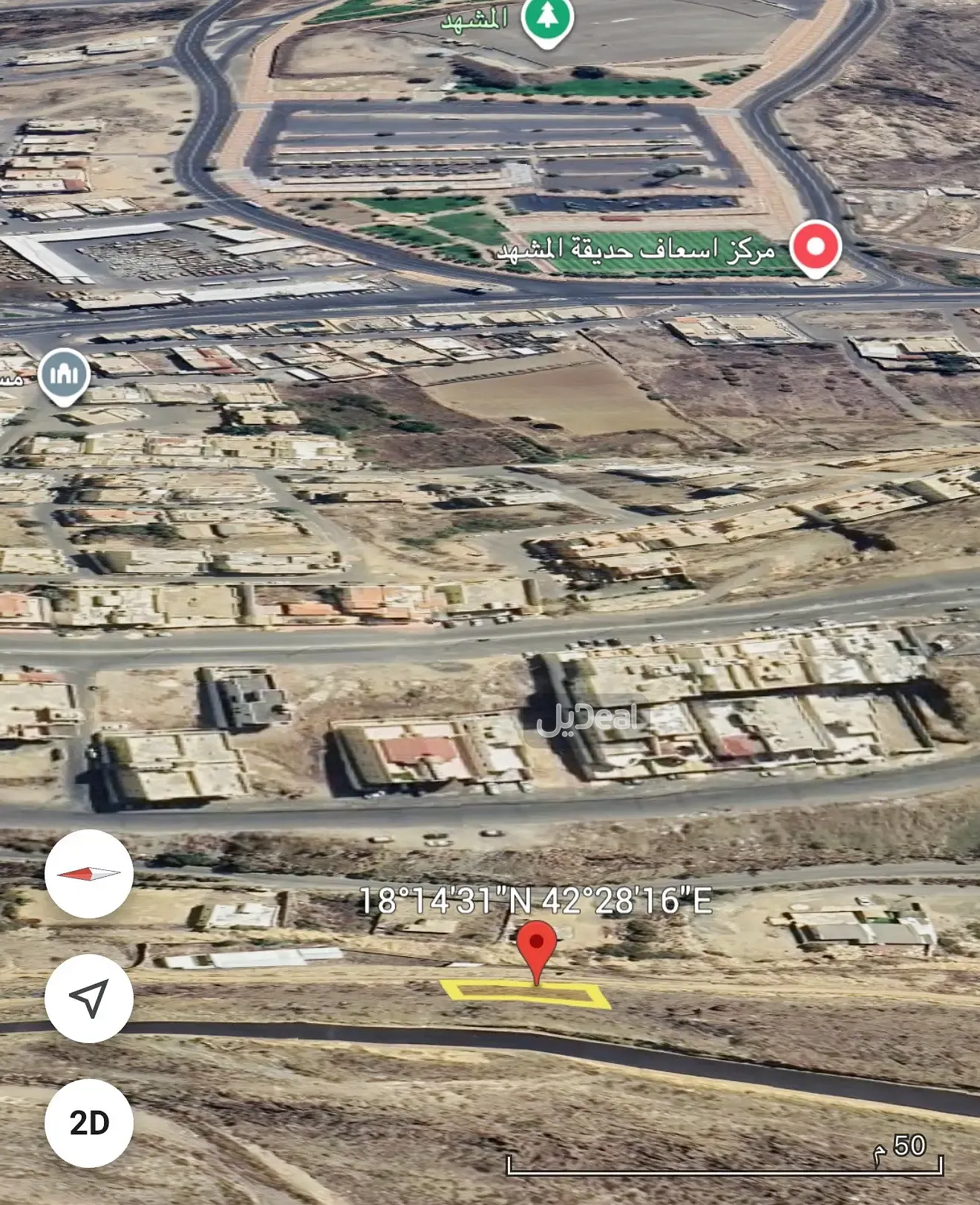980x1205 pixels.
Task: Select the green المشهد park pin
Action: coord(547,19)
